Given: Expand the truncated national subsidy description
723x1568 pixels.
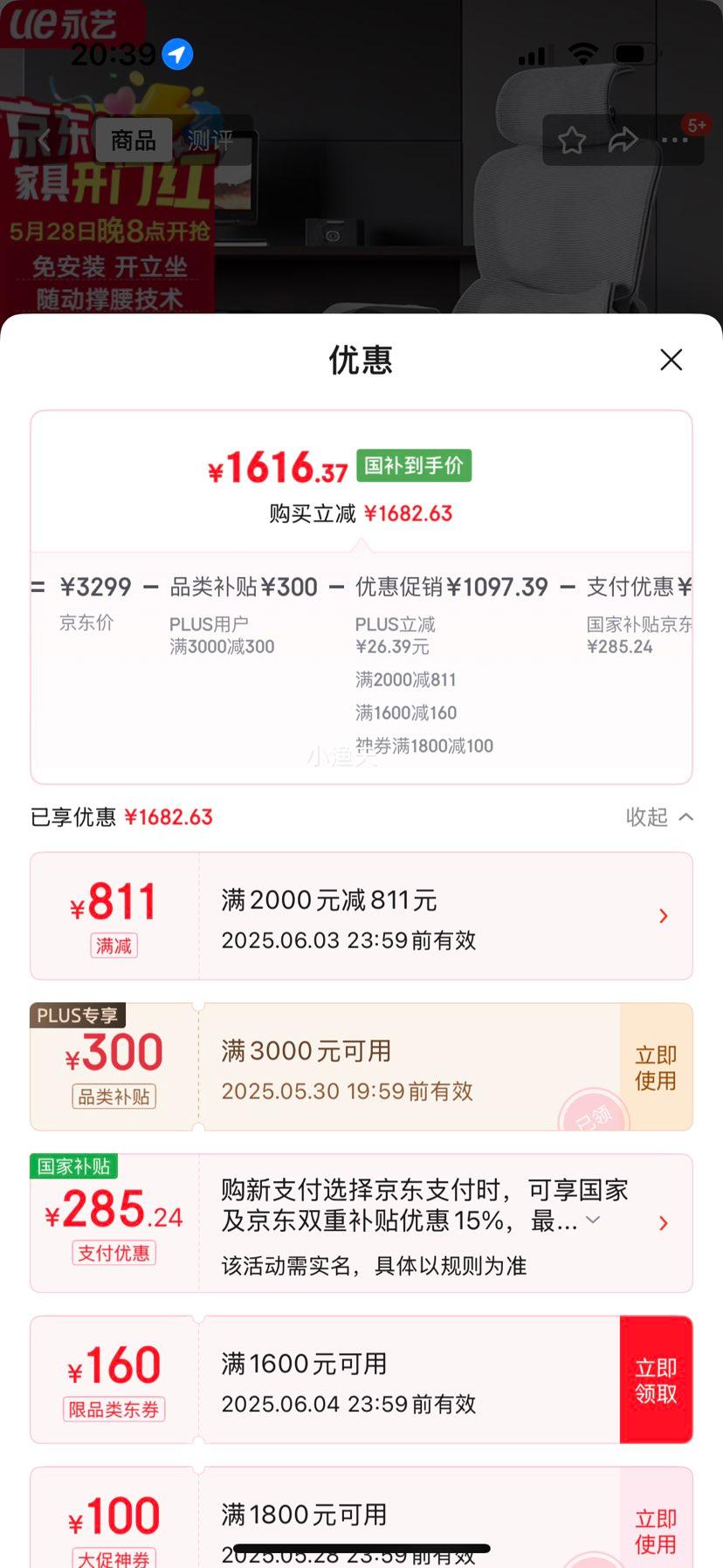Looking at the screenshot, I should point(593,1222).
